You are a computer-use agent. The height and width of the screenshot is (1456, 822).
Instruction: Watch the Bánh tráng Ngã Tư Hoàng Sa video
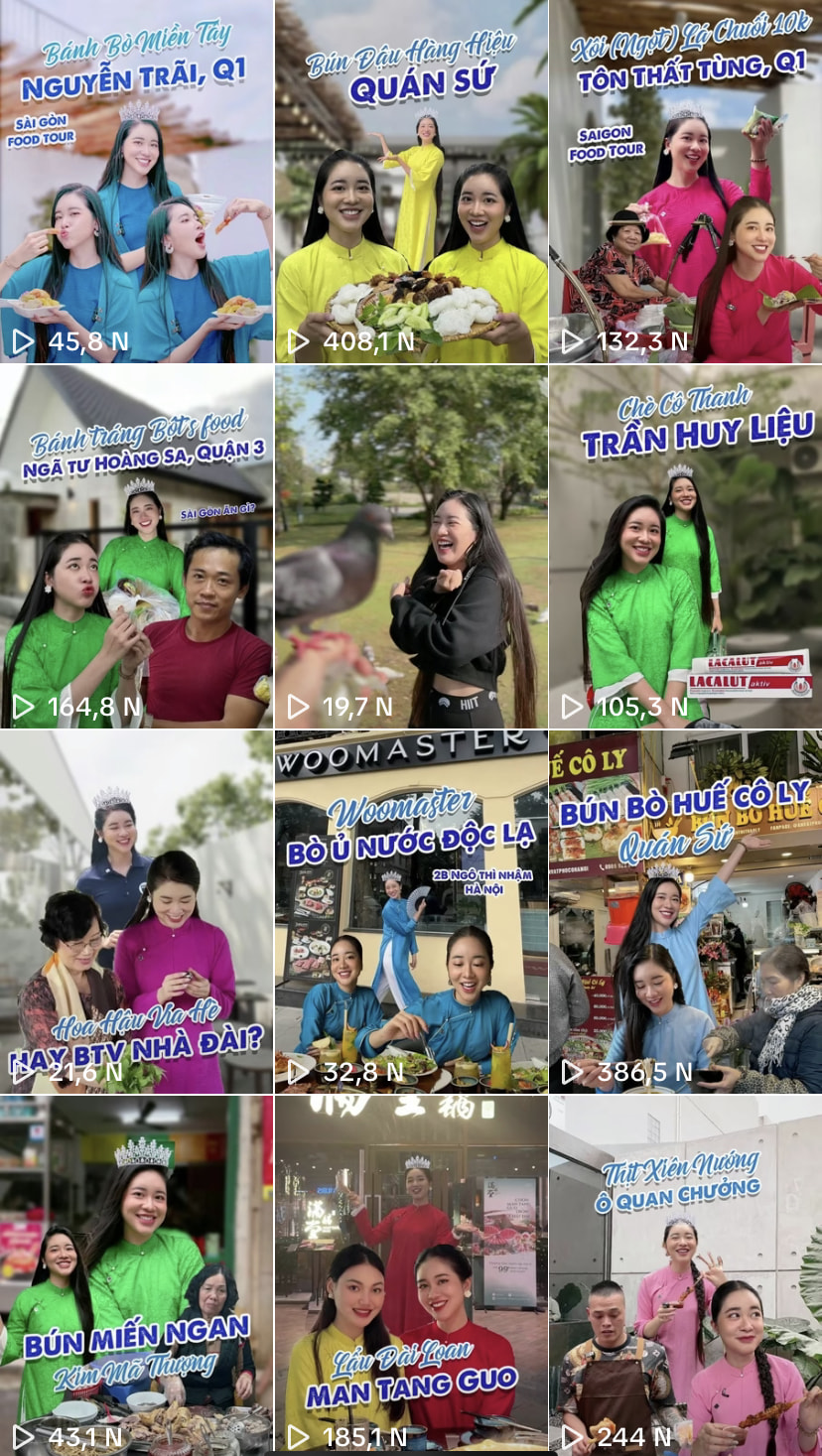pos(136,546)
